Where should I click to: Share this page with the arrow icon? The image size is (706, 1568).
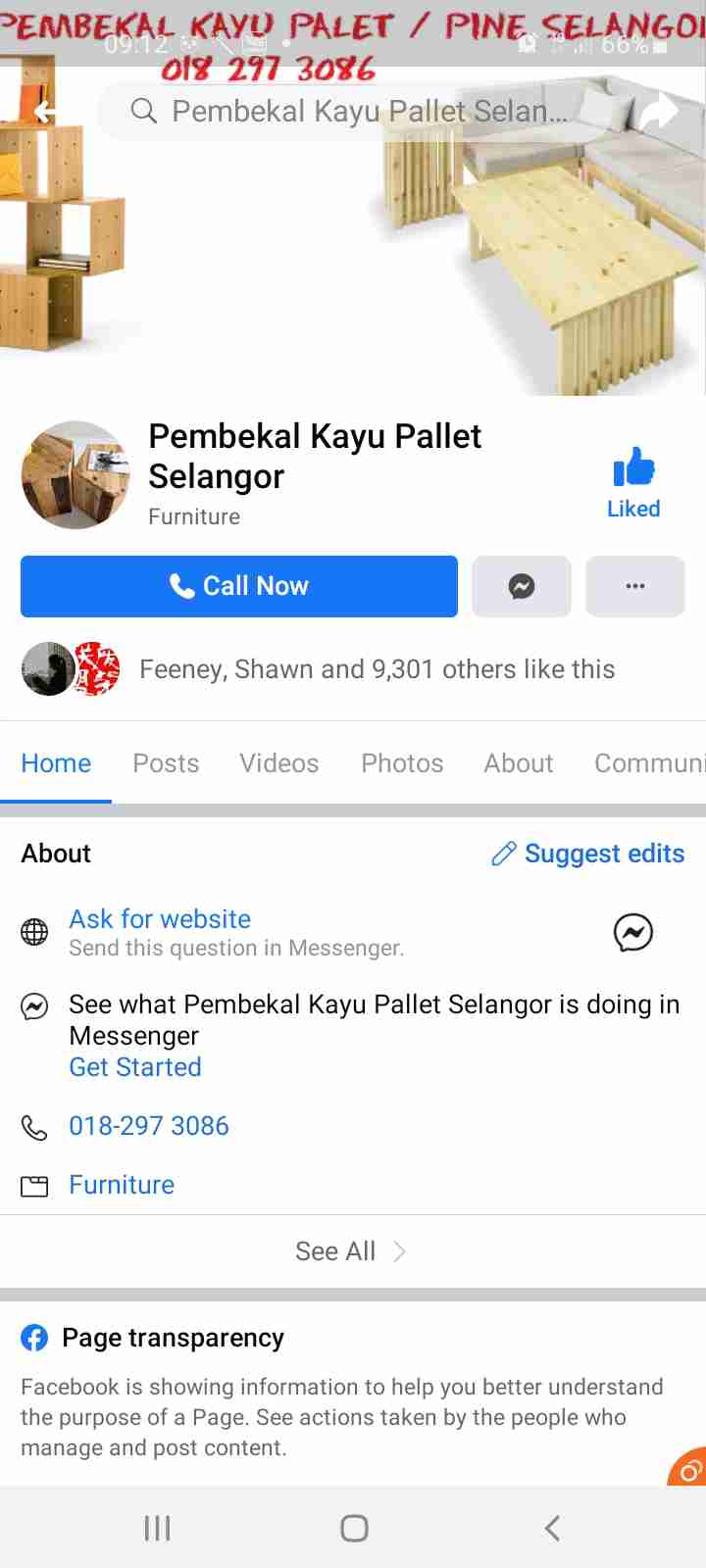[659, 112]
